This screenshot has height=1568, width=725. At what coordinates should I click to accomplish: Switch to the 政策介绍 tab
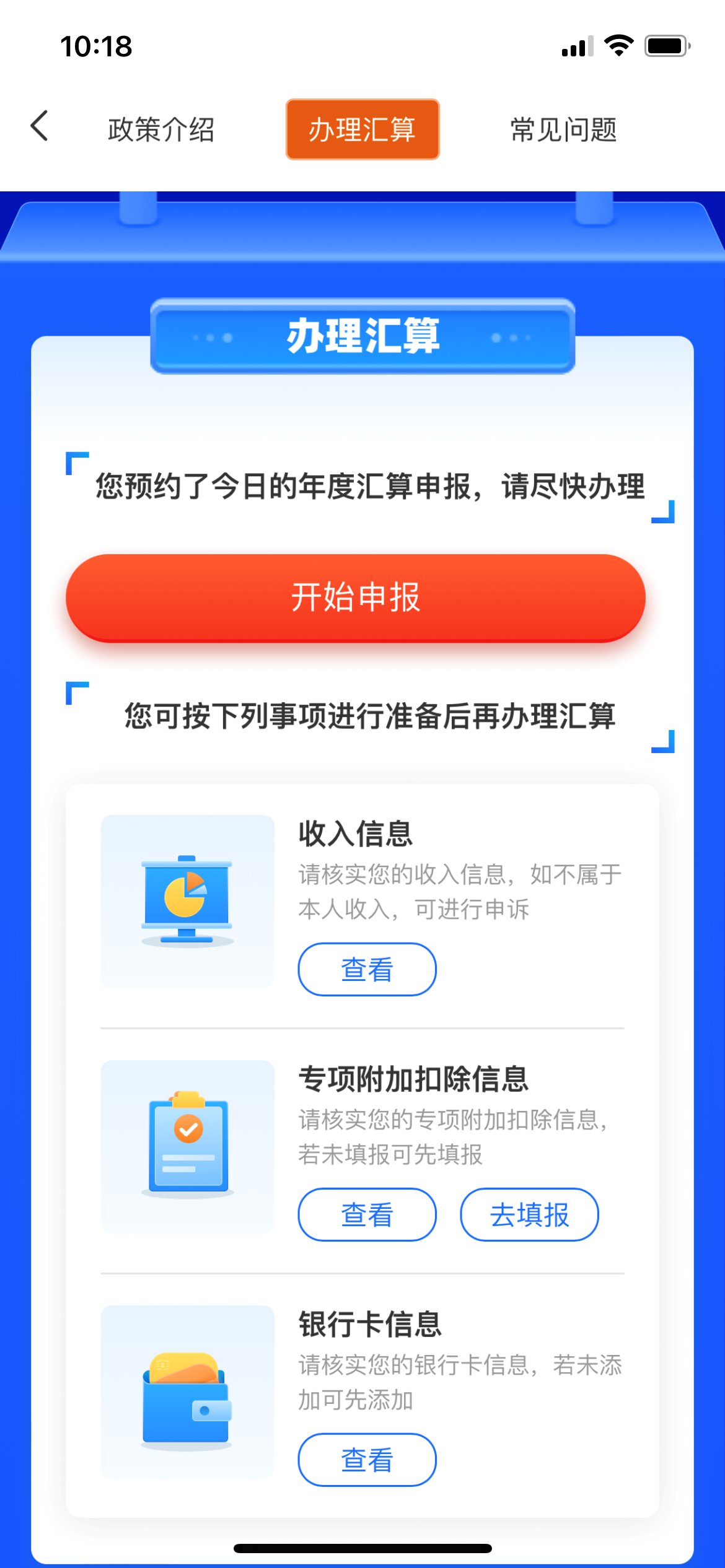[x=161, y=129]
